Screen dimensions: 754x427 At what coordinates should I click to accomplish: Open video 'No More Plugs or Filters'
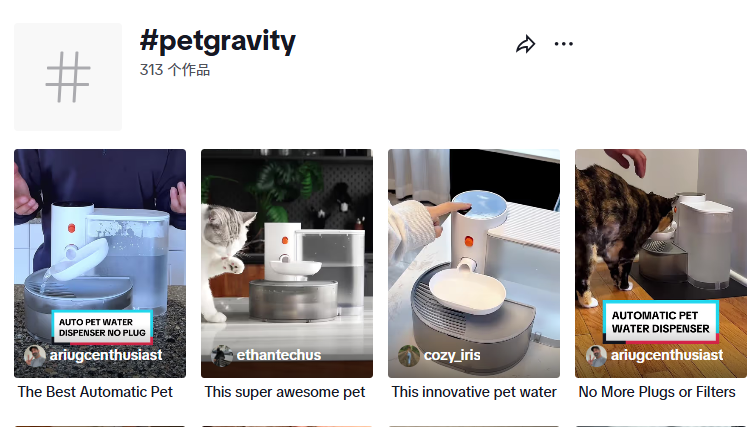[660, 263]
